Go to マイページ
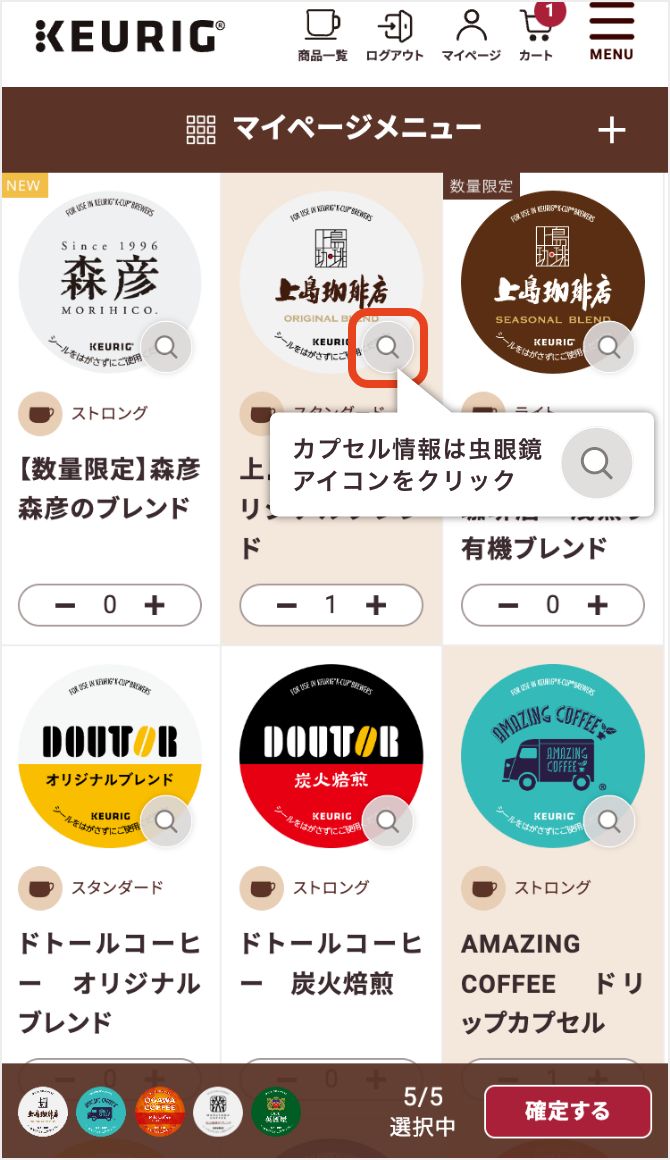The height and width of the screenshot is (1160, 670). click(471, 35)
